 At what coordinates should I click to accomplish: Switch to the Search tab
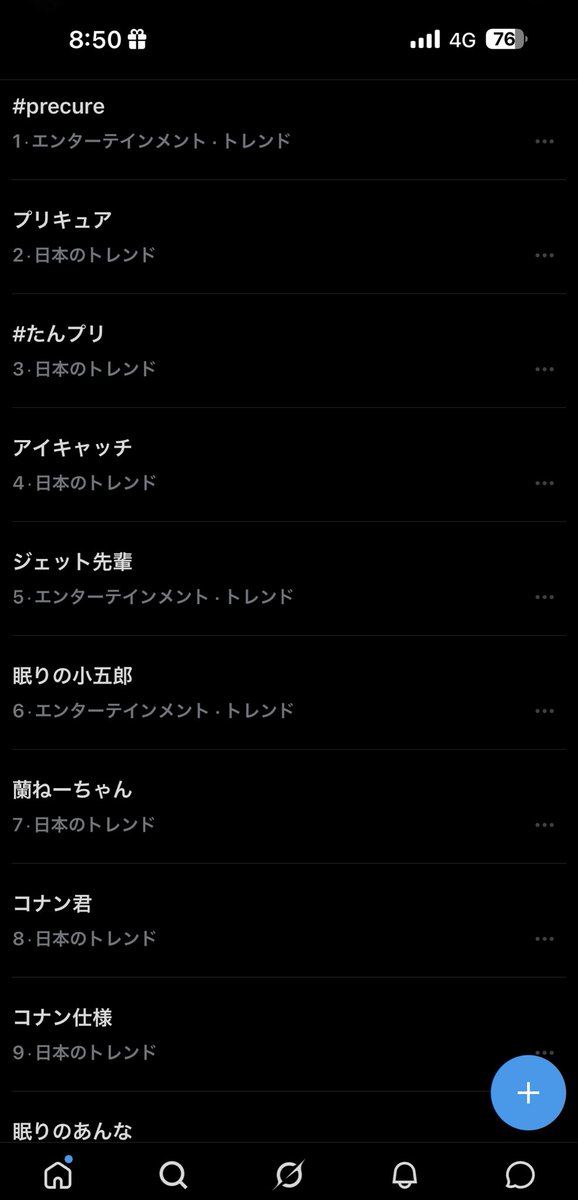pos(173,1173)
